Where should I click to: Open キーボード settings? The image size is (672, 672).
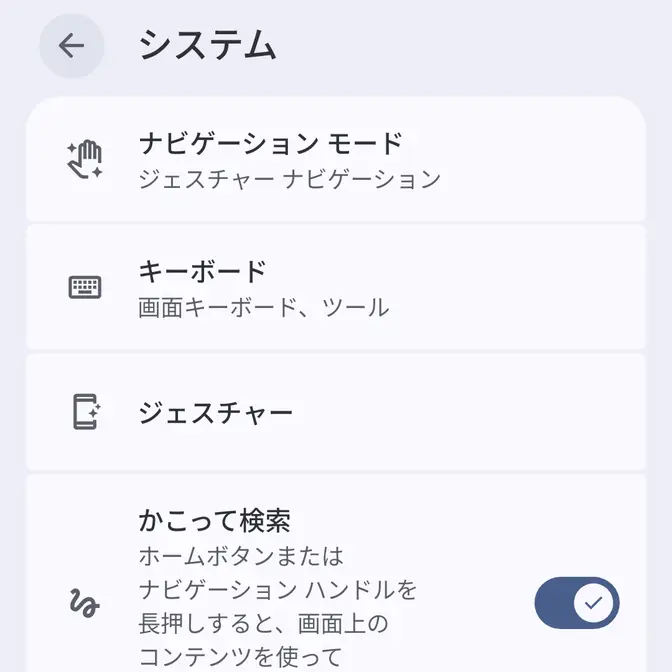pyautogui.click(x=335, y=288)
